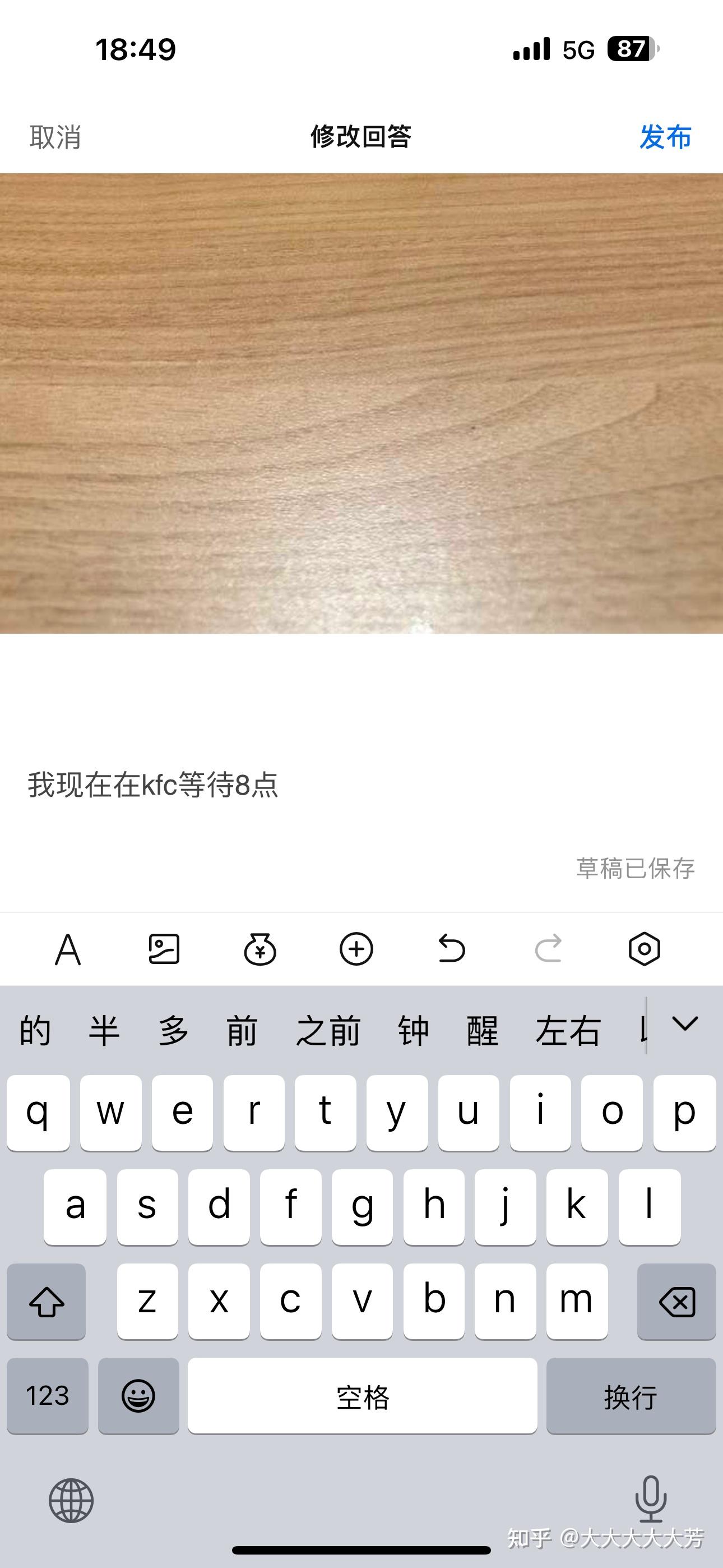Start voice dictation with microphone
Screen dimensions: 723x1568
(651, 1498)
